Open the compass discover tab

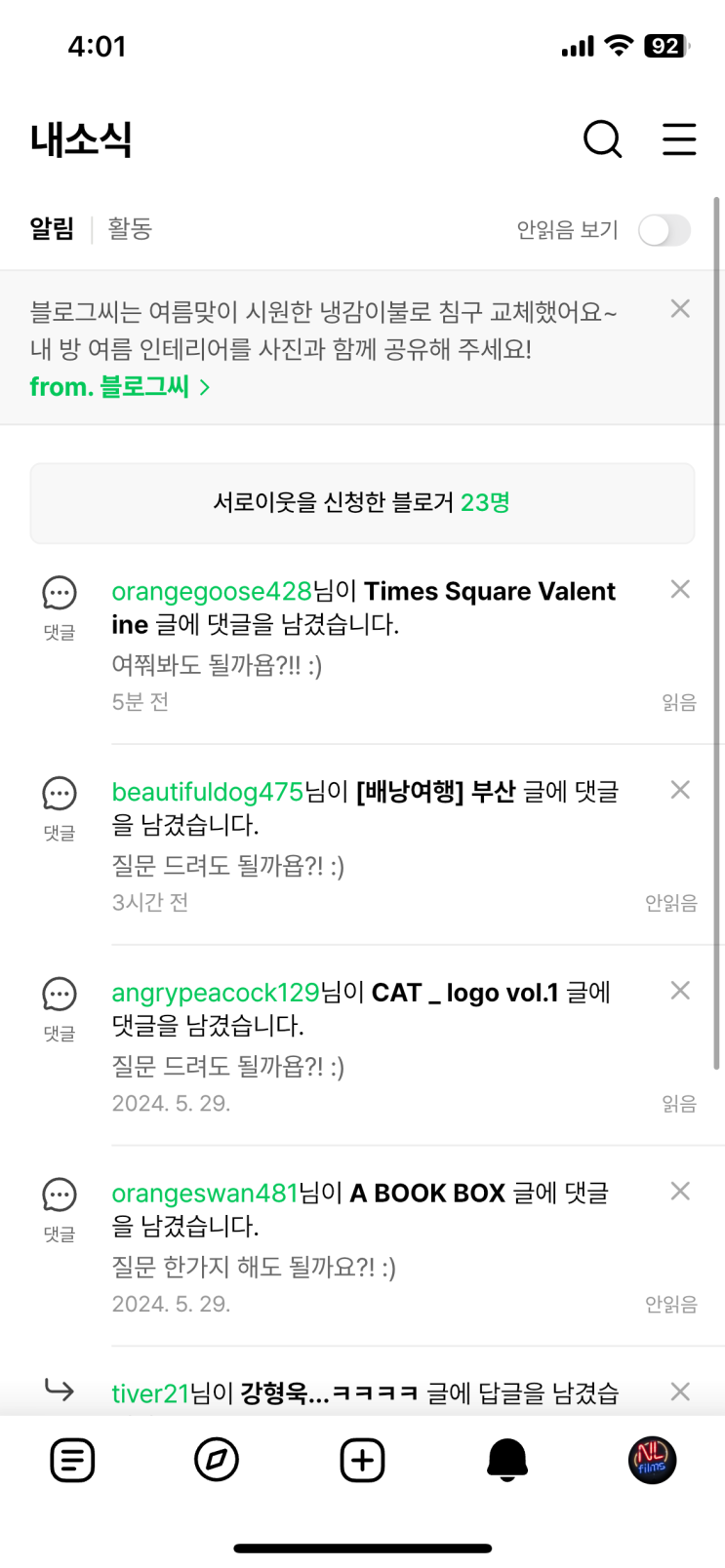click(217, 1461)
